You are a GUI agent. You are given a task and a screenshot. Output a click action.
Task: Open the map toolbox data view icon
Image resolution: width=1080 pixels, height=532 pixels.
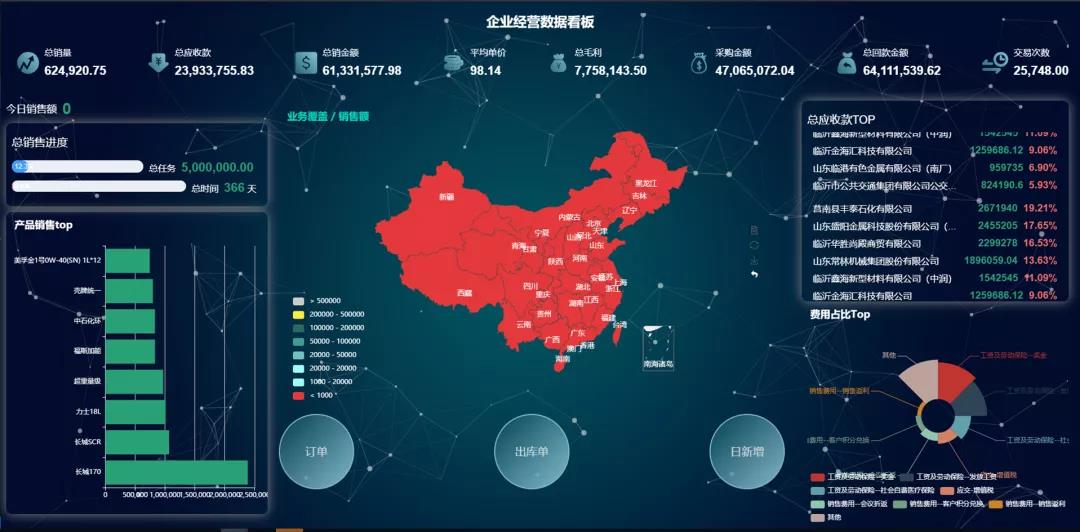pos(754,230)
